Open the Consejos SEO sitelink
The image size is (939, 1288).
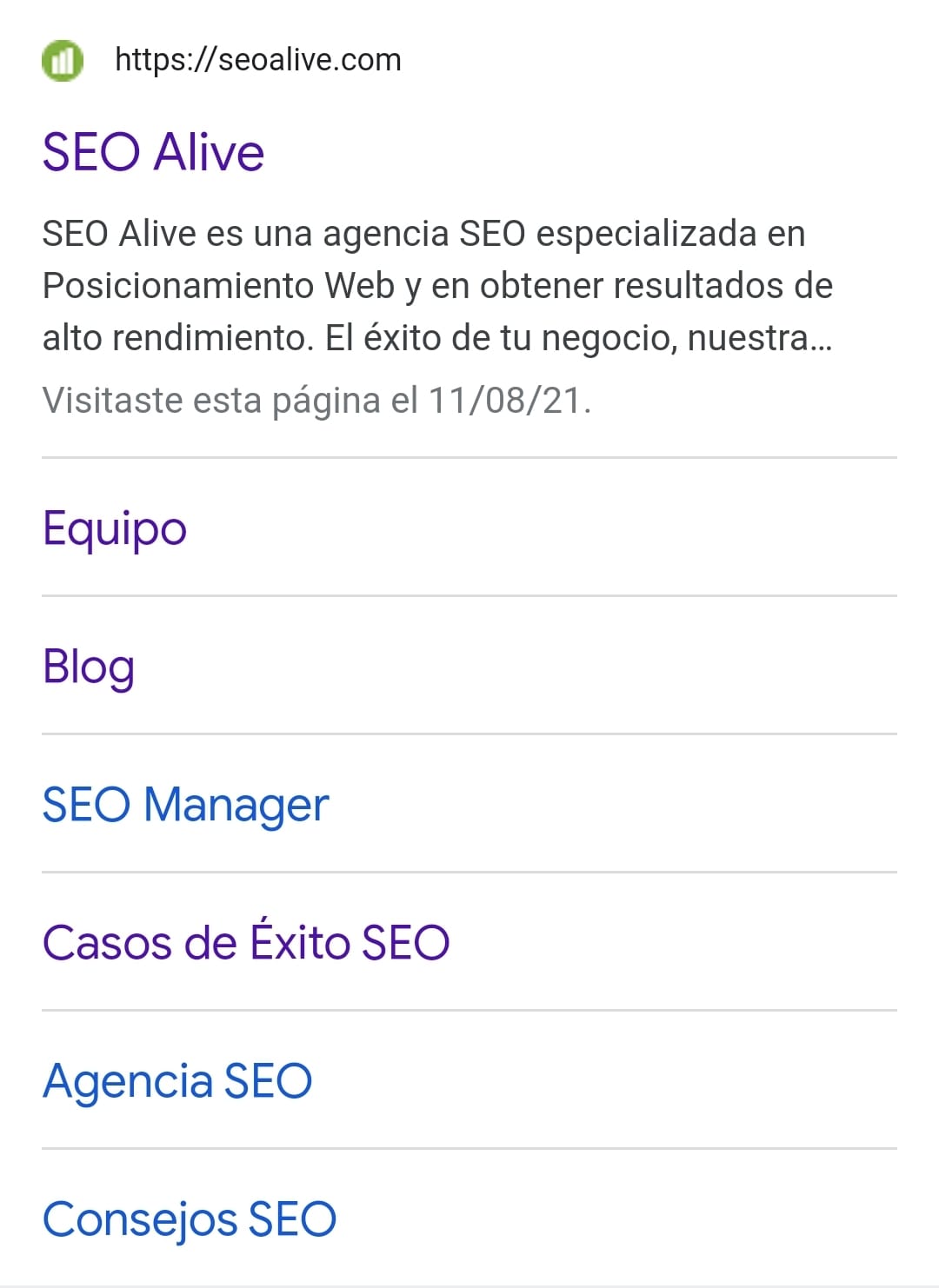(x=189, y=1218)
